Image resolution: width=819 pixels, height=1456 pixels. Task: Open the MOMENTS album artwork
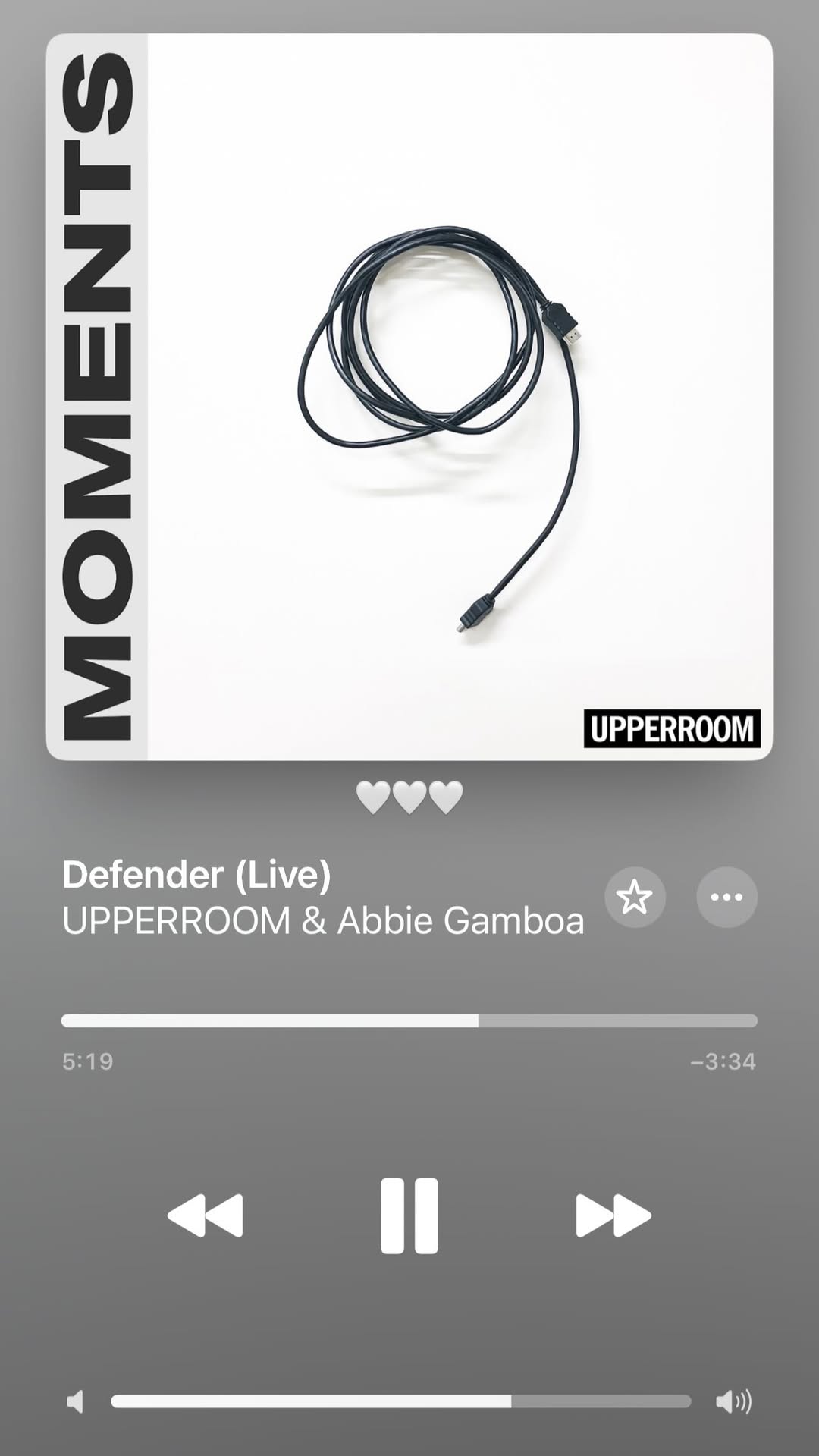(x=409, y=396)
